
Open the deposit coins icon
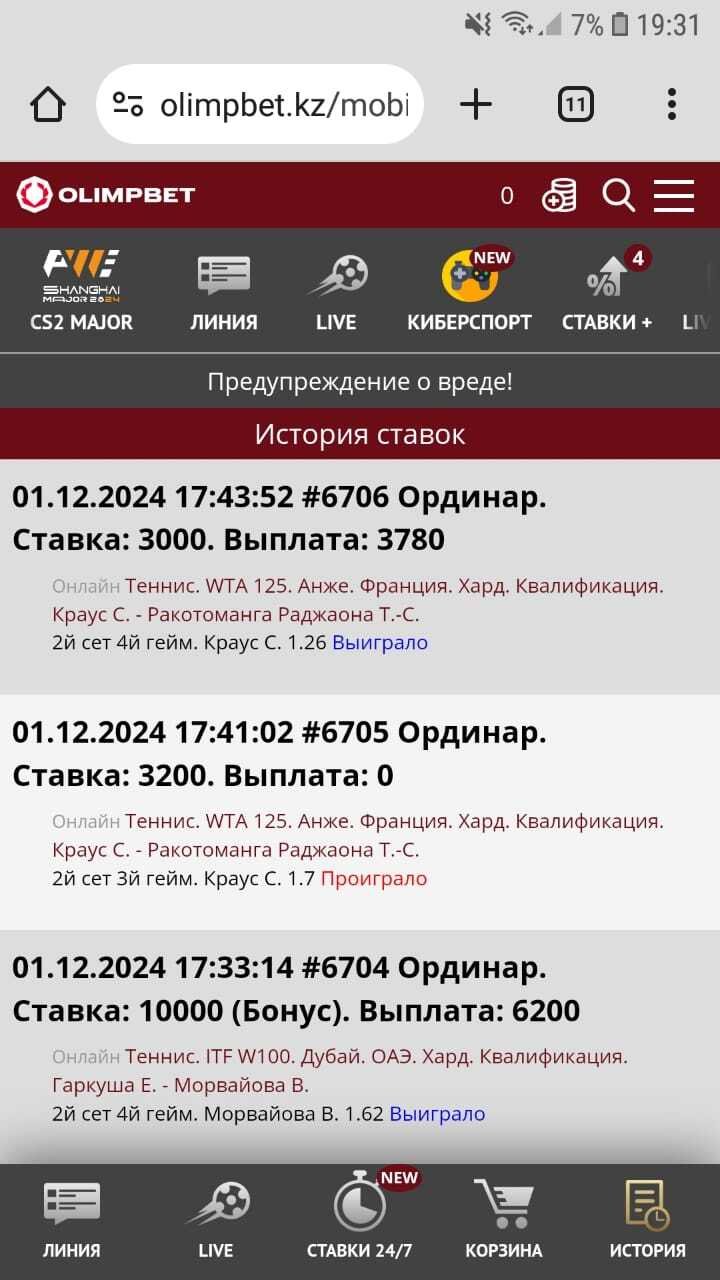pos(559,196)
